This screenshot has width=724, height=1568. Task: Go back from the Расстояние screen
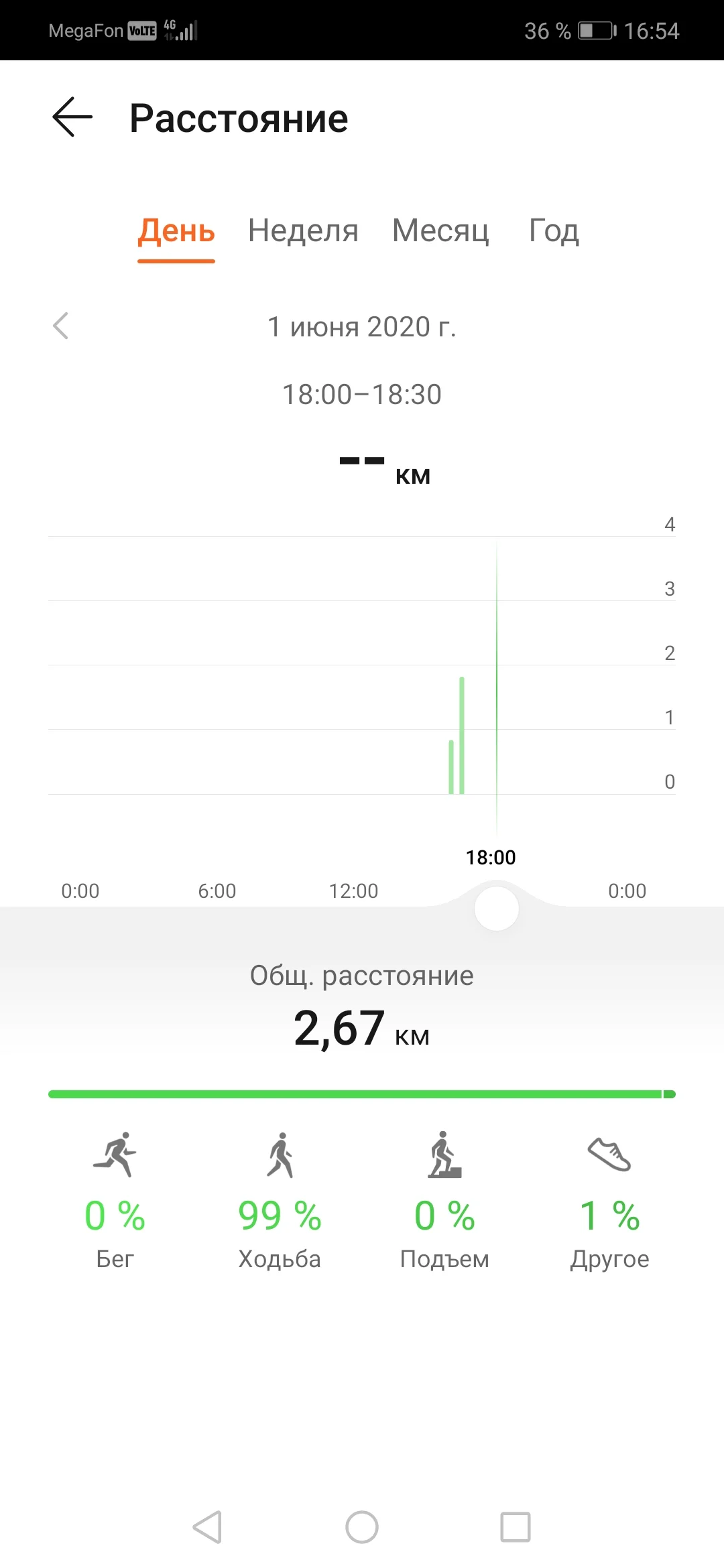72,117
